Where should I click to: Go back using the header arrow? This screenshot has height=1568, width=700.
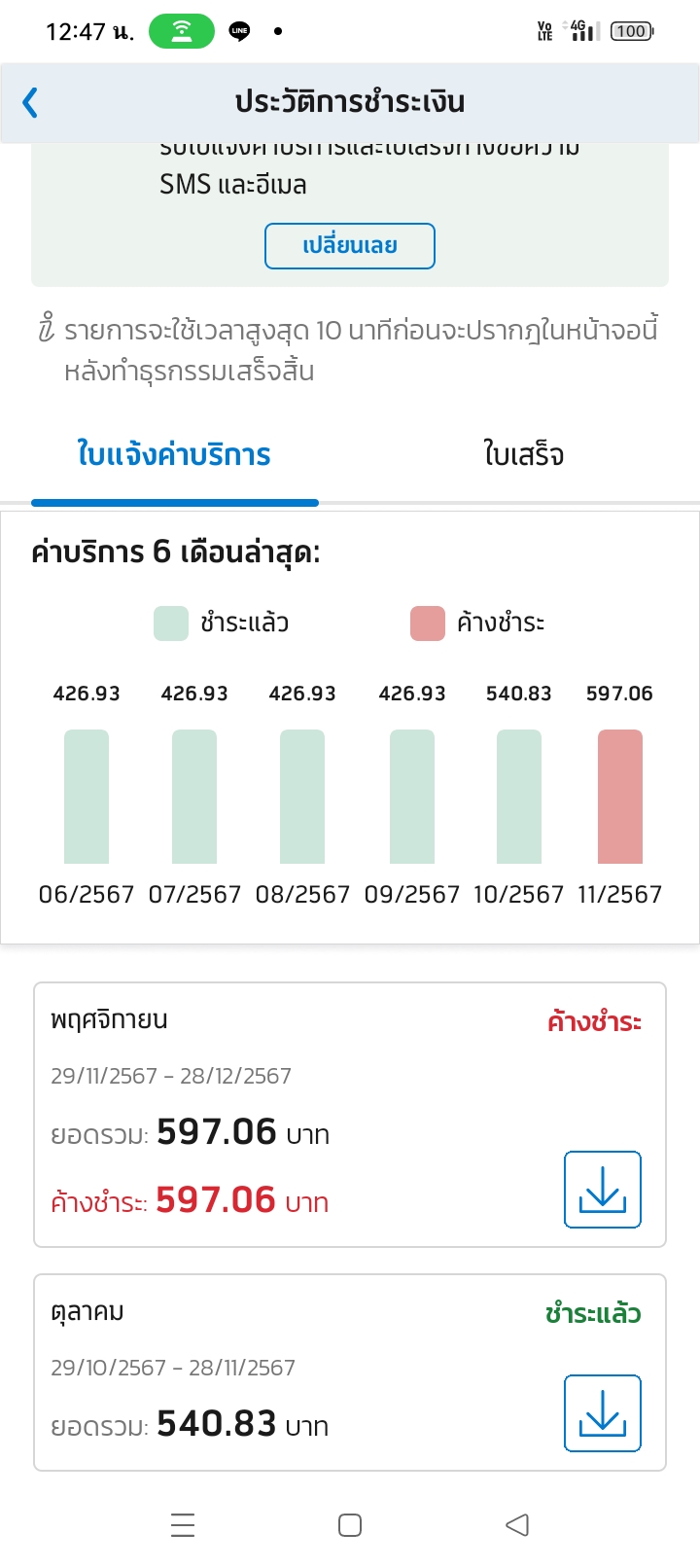point(30,102)
